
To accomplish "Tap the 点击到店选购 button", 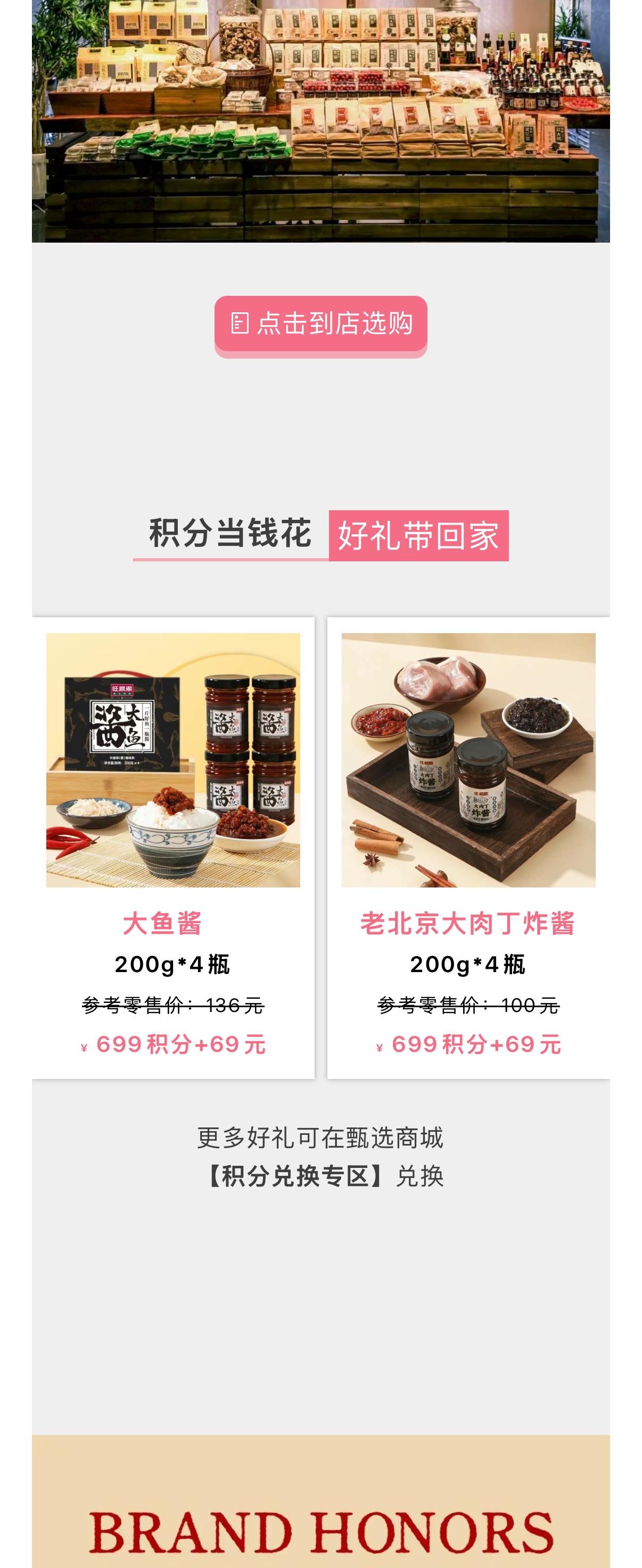I will tap(320, 326).
